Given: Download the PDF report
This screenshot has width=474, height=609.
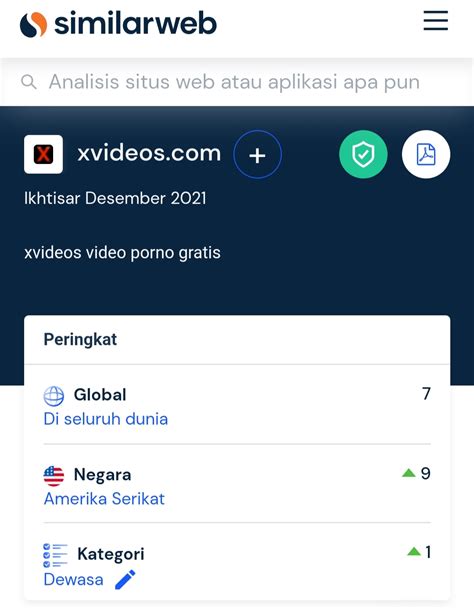Looking at the screenshot, I should [x=426, y=155].
